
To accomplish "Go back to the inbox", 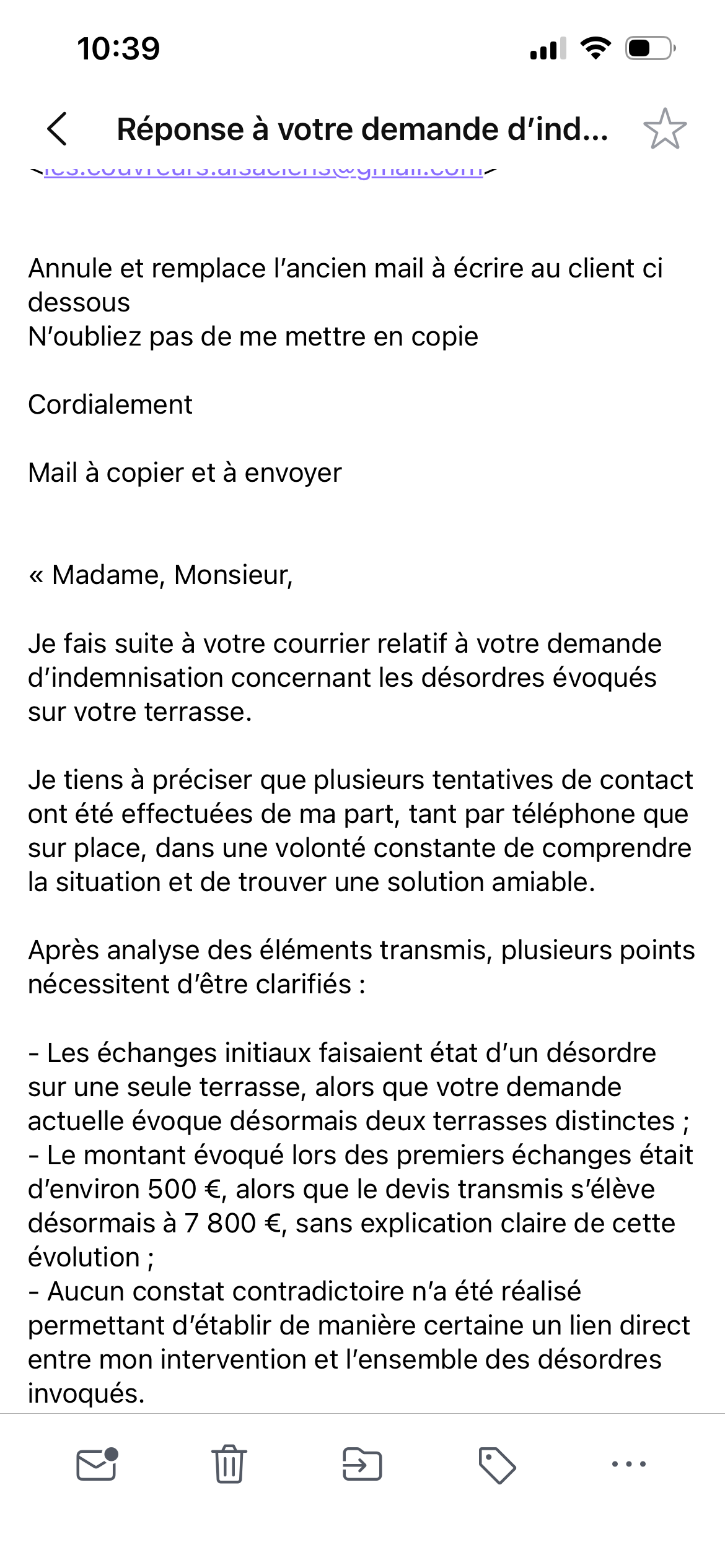I will [x=57, y=129].
